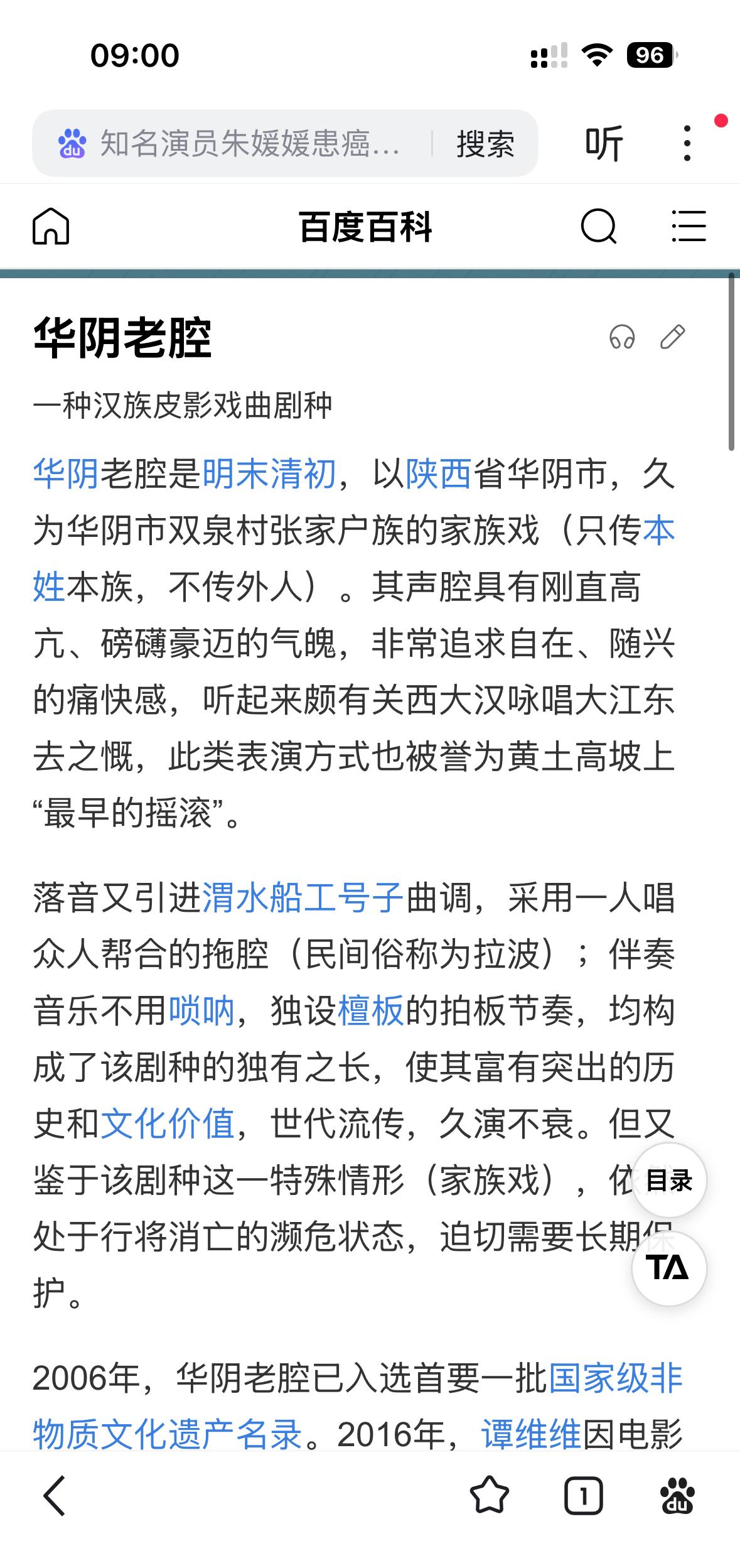Open the 听 listen feature
740x1568 pixels.
point(604,144)
